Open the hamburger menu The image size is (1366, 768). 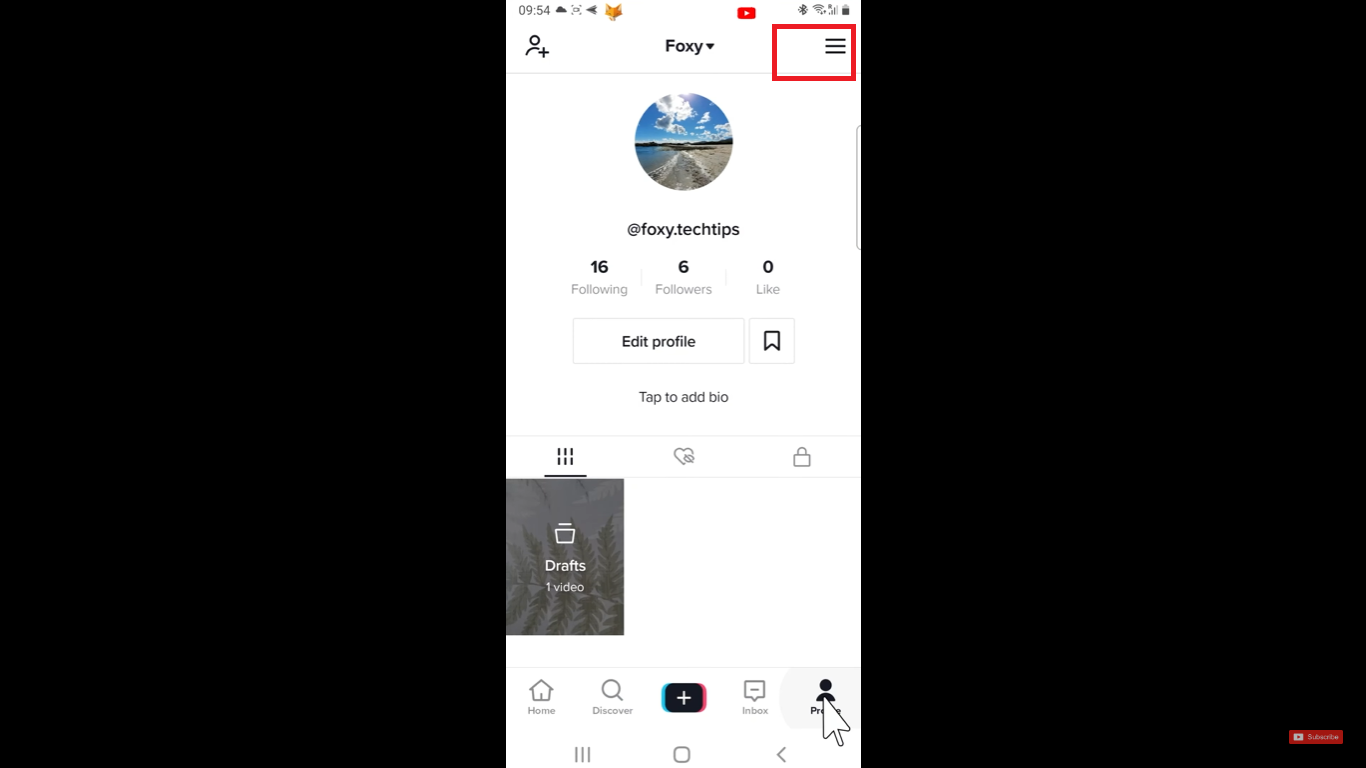[835, 46]
